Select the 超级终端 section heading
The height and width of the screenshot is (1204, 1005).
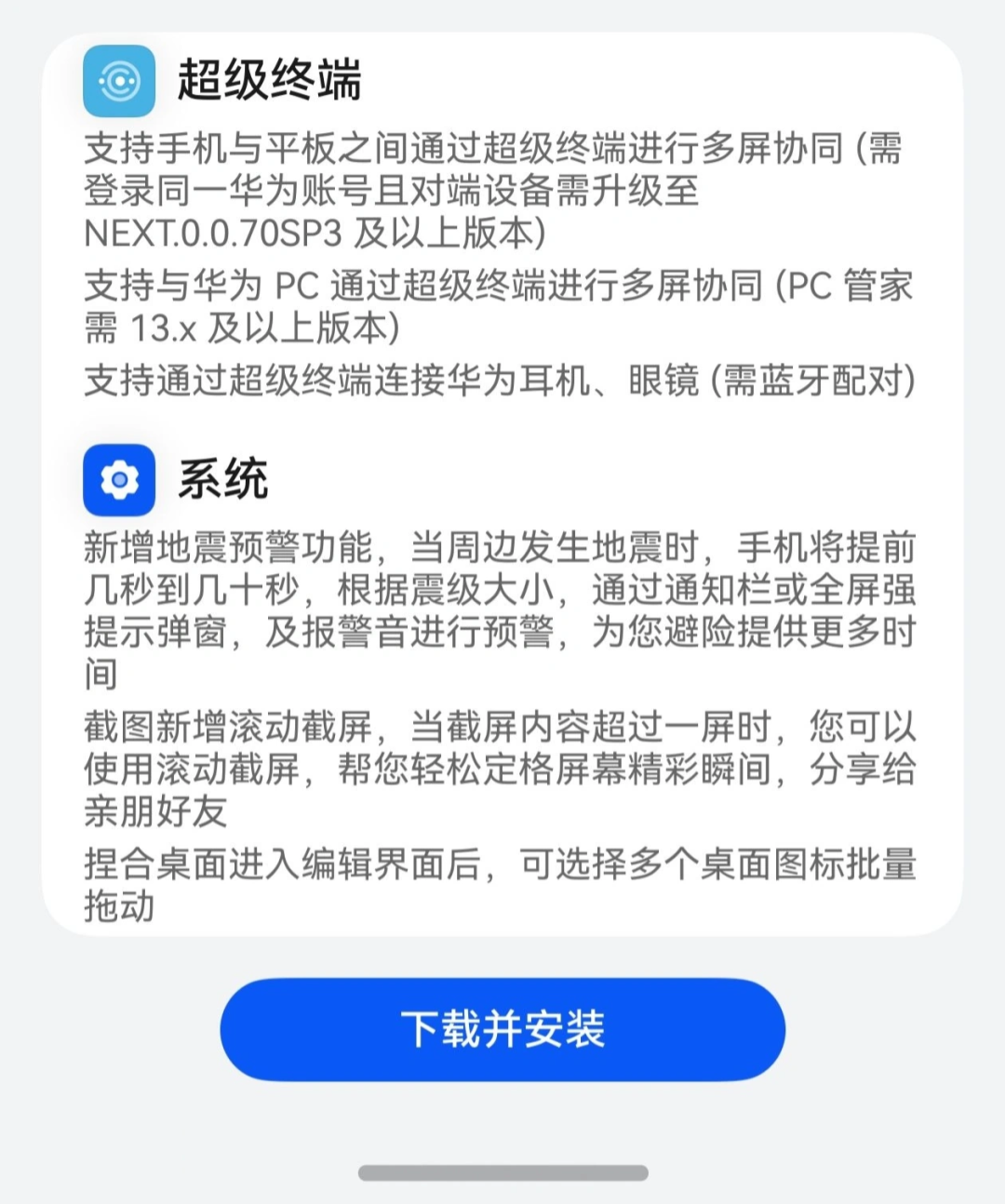point(270,84)
